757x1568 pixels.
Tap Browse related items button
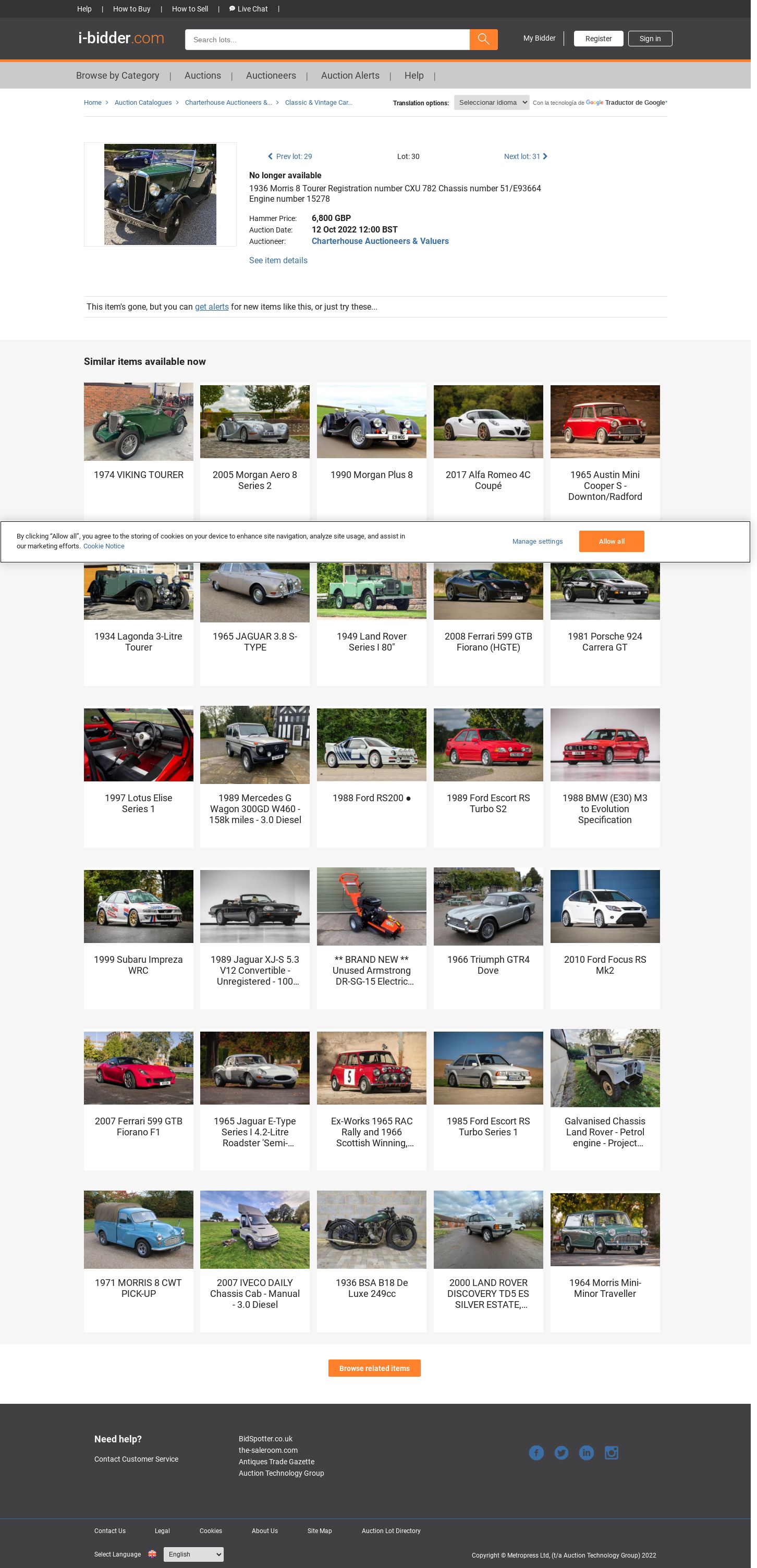pos(374,1368)
